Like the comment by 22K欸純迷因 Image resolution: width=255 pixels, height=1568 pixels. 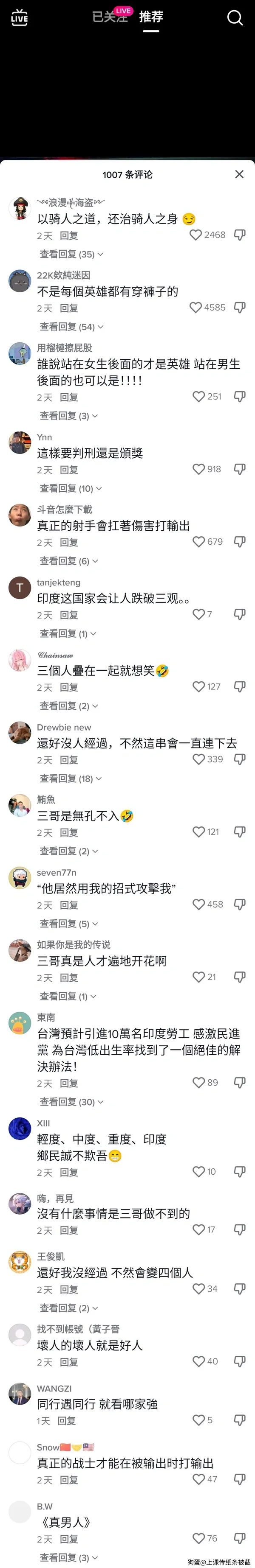[196, 308]
